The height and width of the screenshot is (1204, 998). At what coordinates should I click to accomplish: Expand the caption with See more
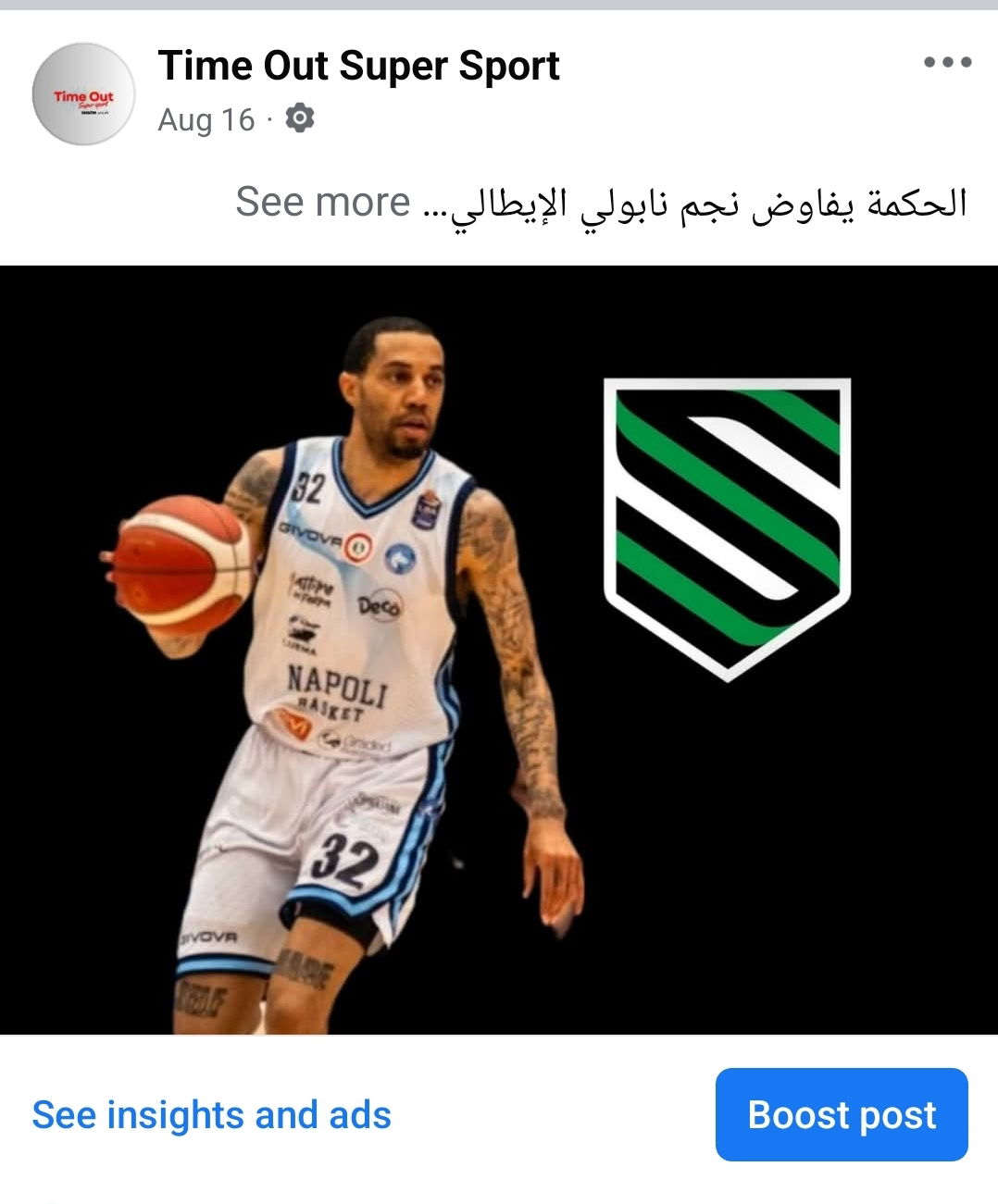[322, 202]
